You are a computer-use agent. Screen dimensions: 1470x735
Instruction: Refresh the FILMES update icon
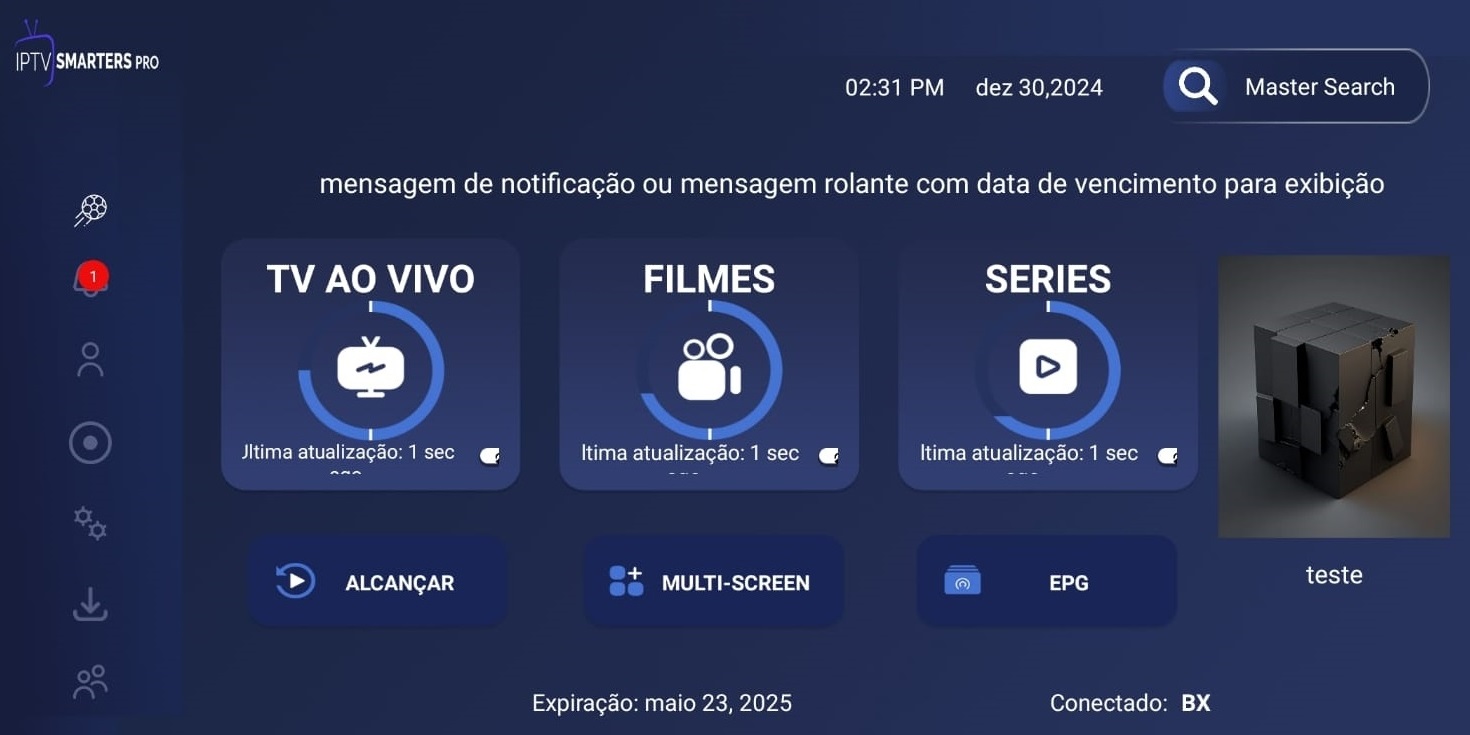click(x=828, y=456)
